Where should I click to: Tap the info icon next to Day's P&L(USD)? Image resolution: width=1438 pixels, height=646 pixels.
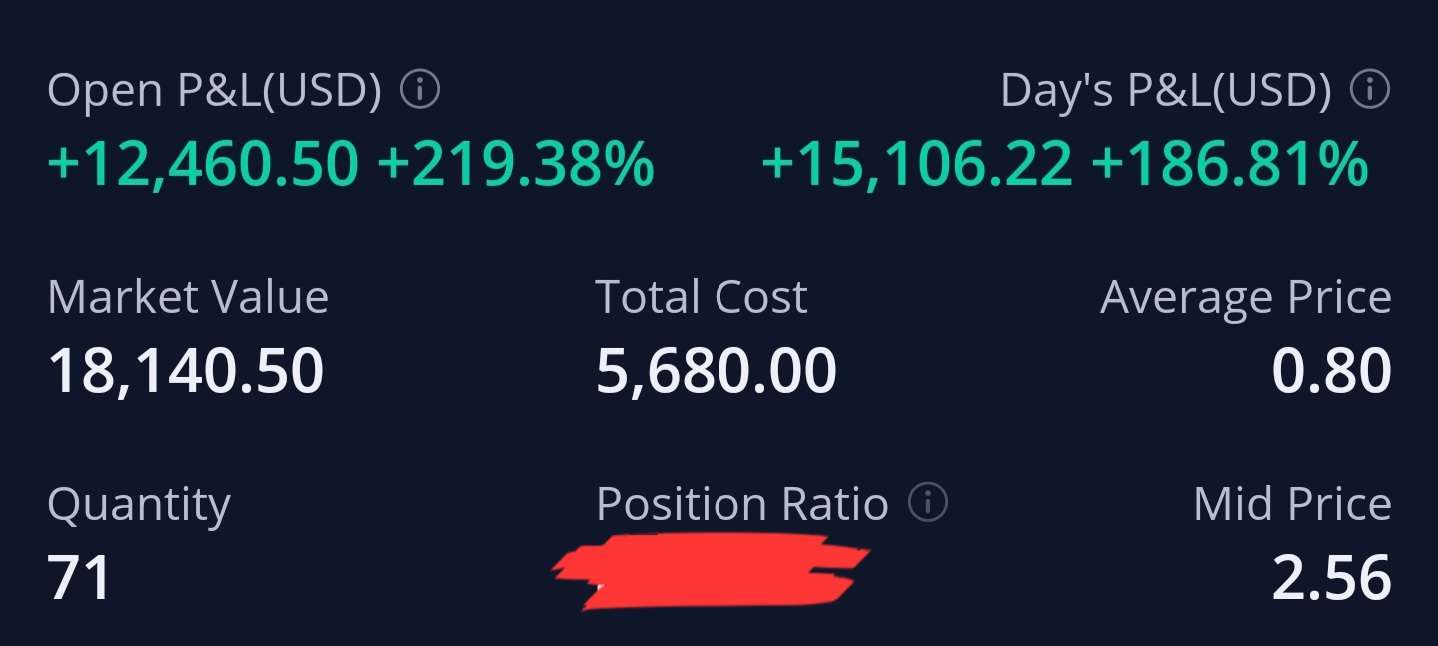1370,91
